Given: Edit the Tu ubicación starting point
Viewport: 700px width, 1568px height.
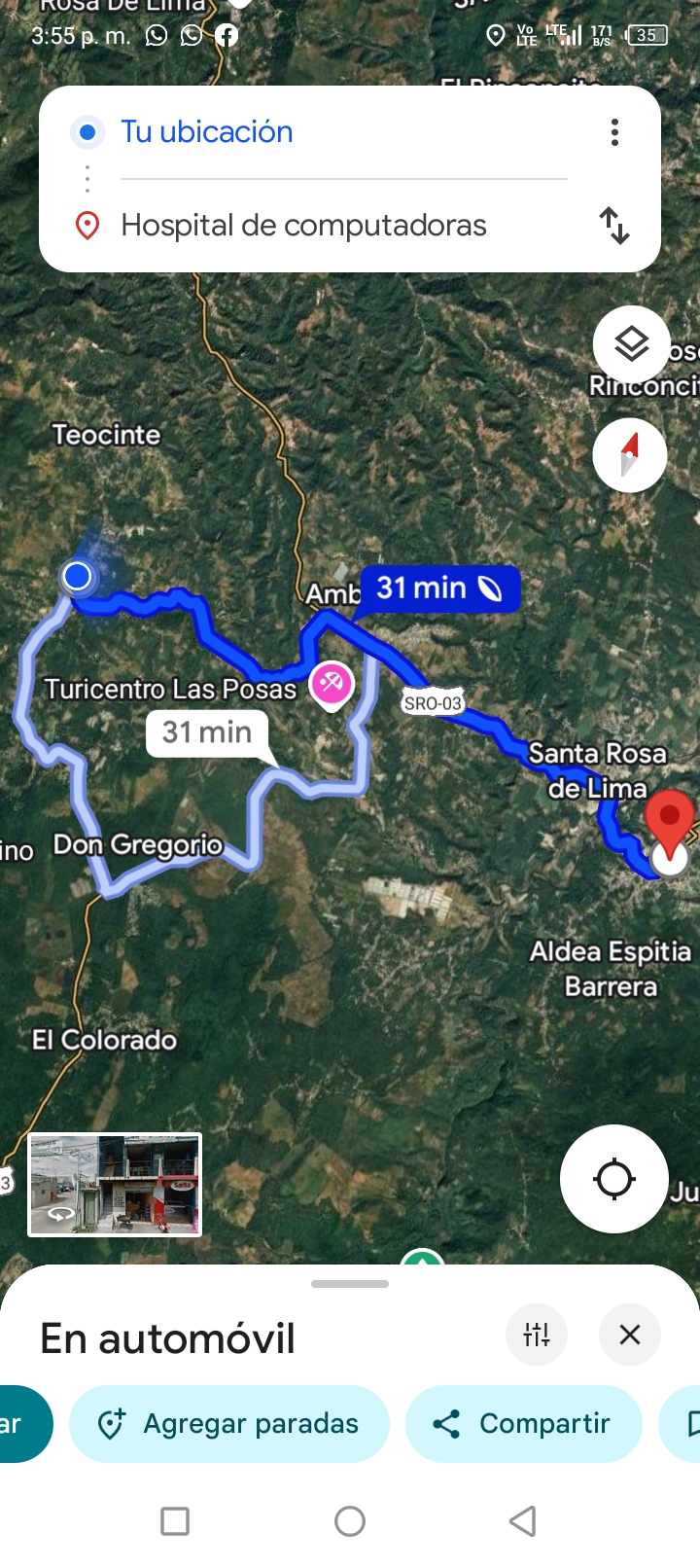Looking at the screenshot, I should tap(206, 132).
